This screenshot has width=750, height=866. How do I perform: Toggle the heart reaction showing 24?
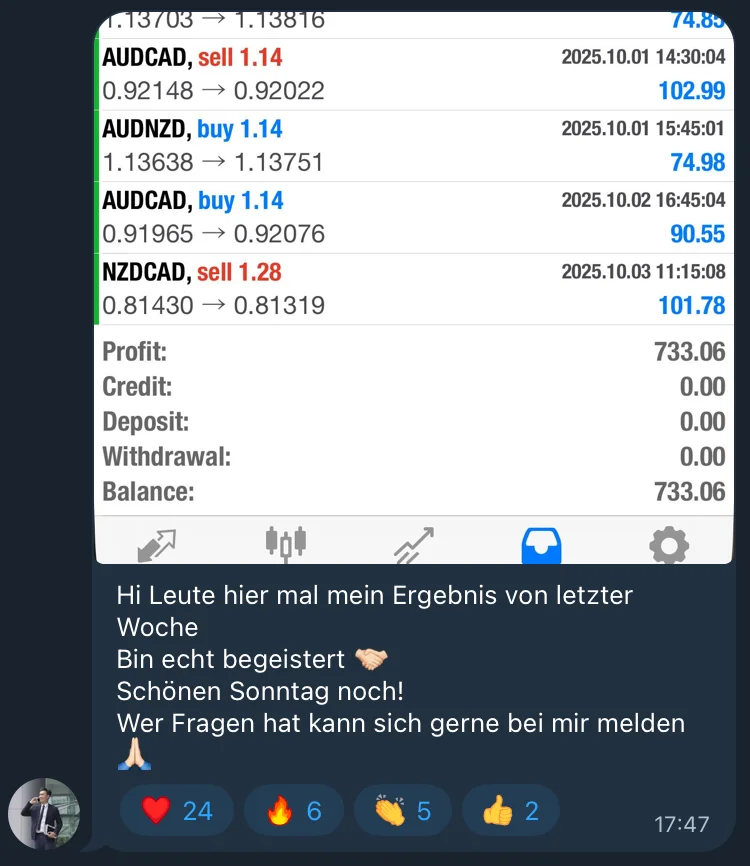pos(176,811)
